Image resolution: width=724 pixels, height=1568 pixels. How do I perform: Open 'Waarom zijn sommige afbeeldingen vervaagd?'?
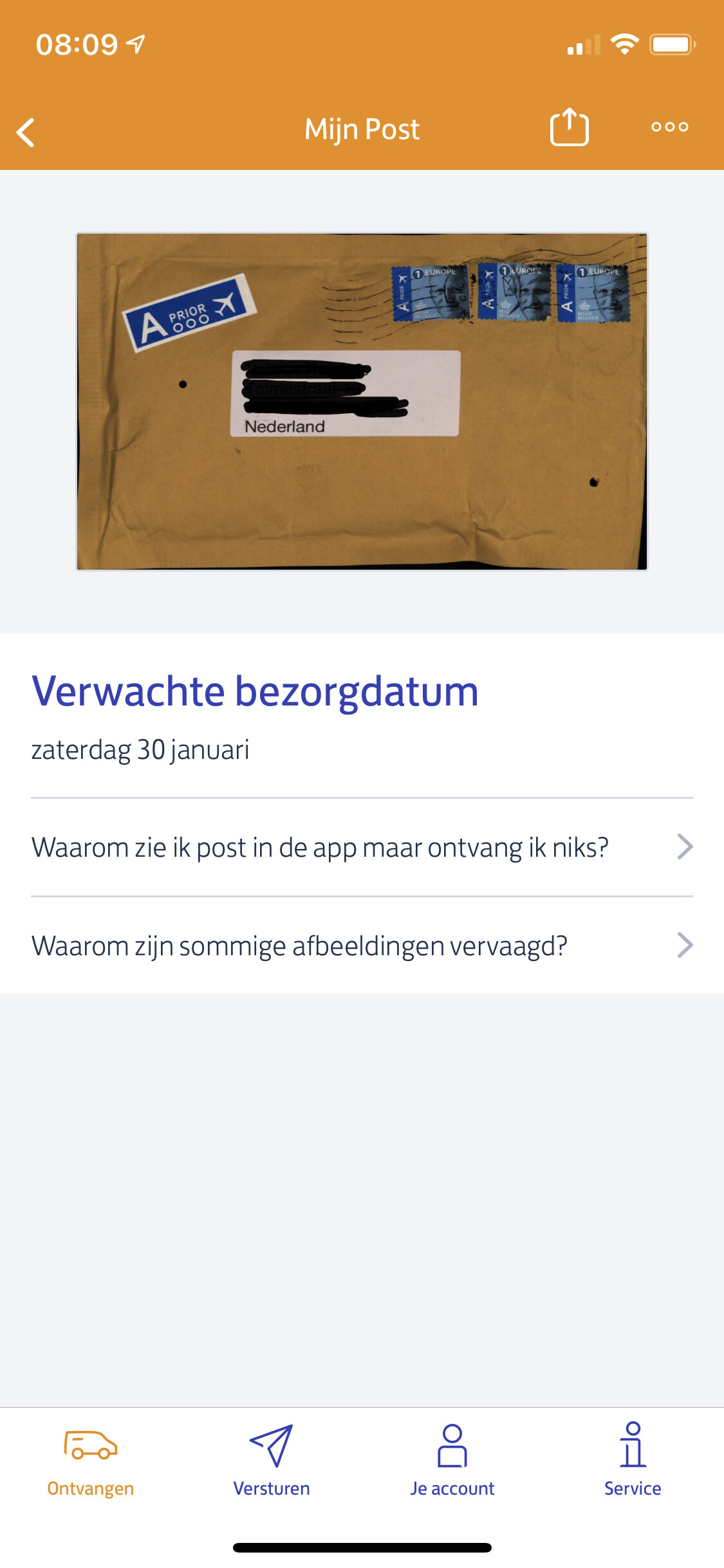click(362, 946)
